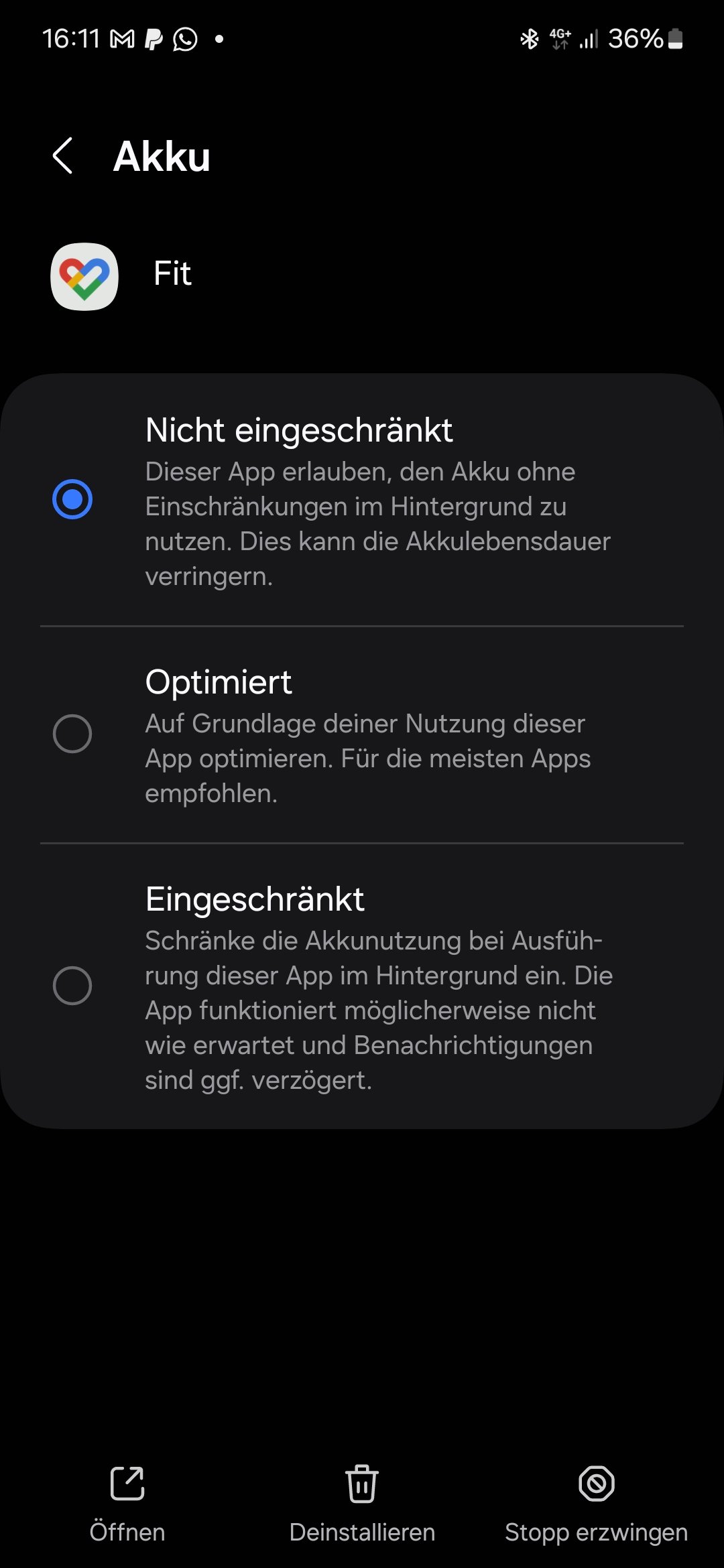Go back from the Akku screen
Viewport: 724px width, 1568px height.
62,156
